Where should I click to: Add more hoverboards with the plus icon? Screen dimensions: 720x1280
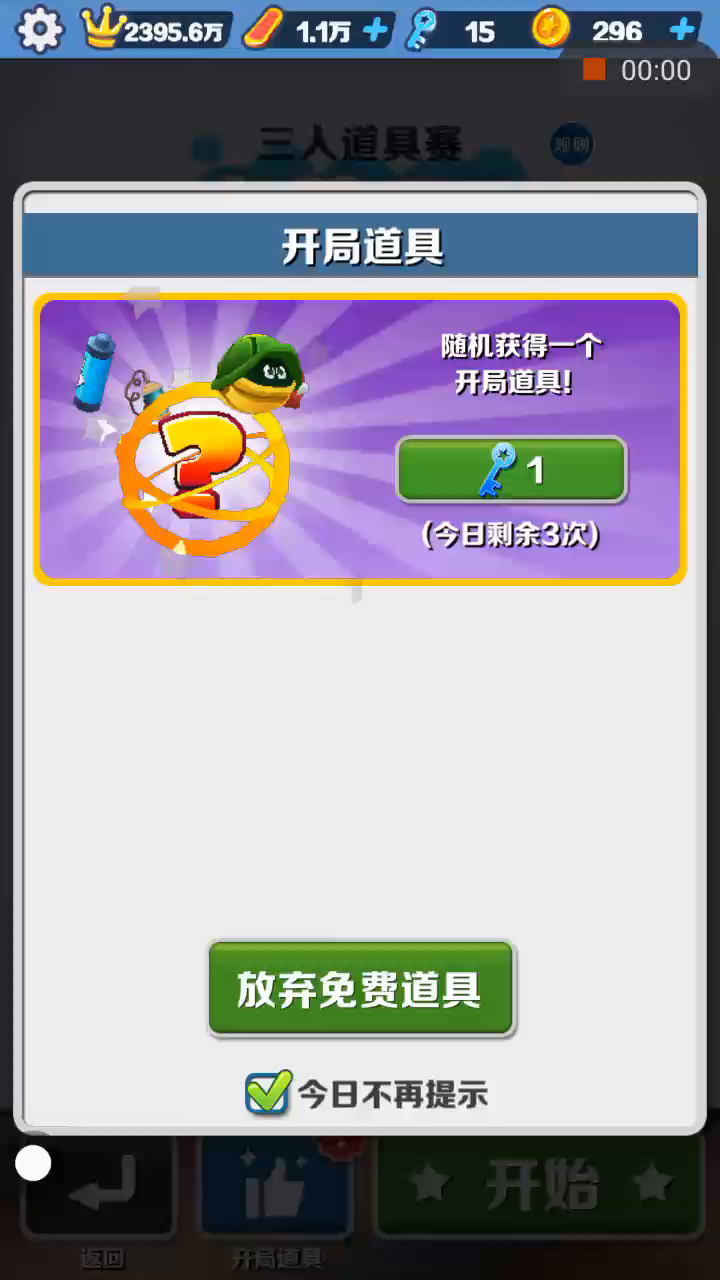376,30
